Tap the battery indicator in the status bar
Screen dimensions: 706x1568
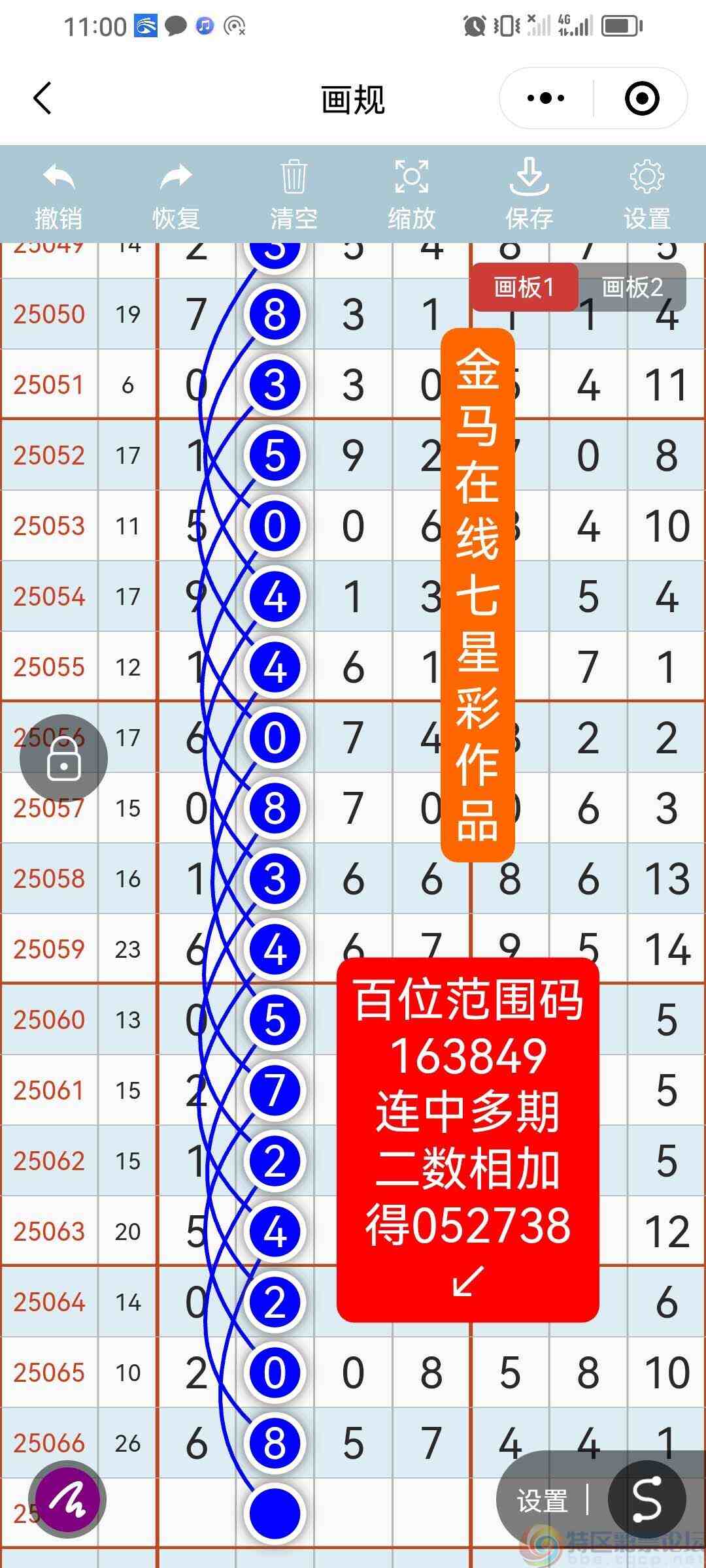click(x=619, y=26)
